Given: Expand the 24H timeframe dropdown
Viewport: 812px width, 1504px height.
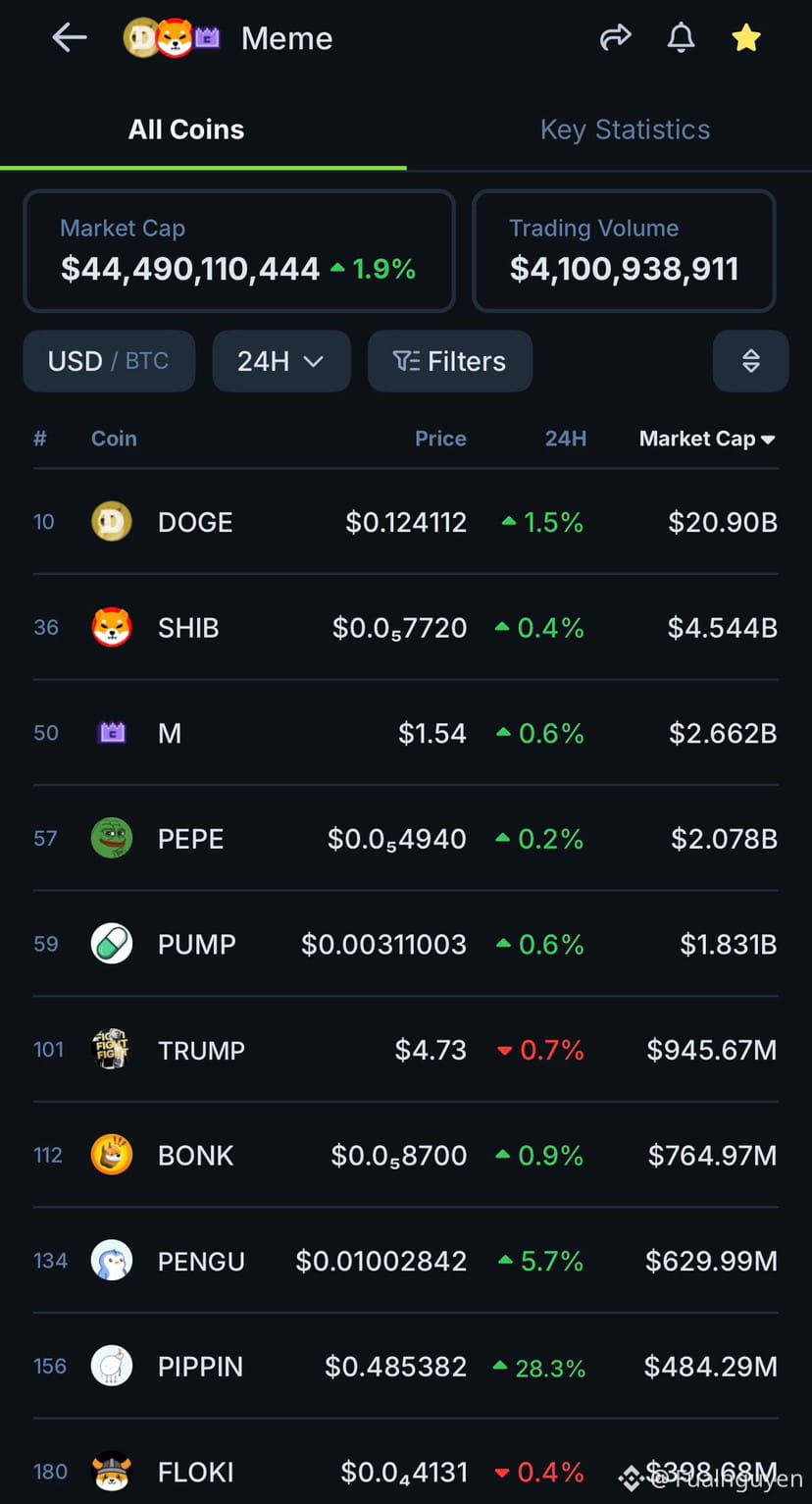Looking at the screenshot, I should pos(280,361).
